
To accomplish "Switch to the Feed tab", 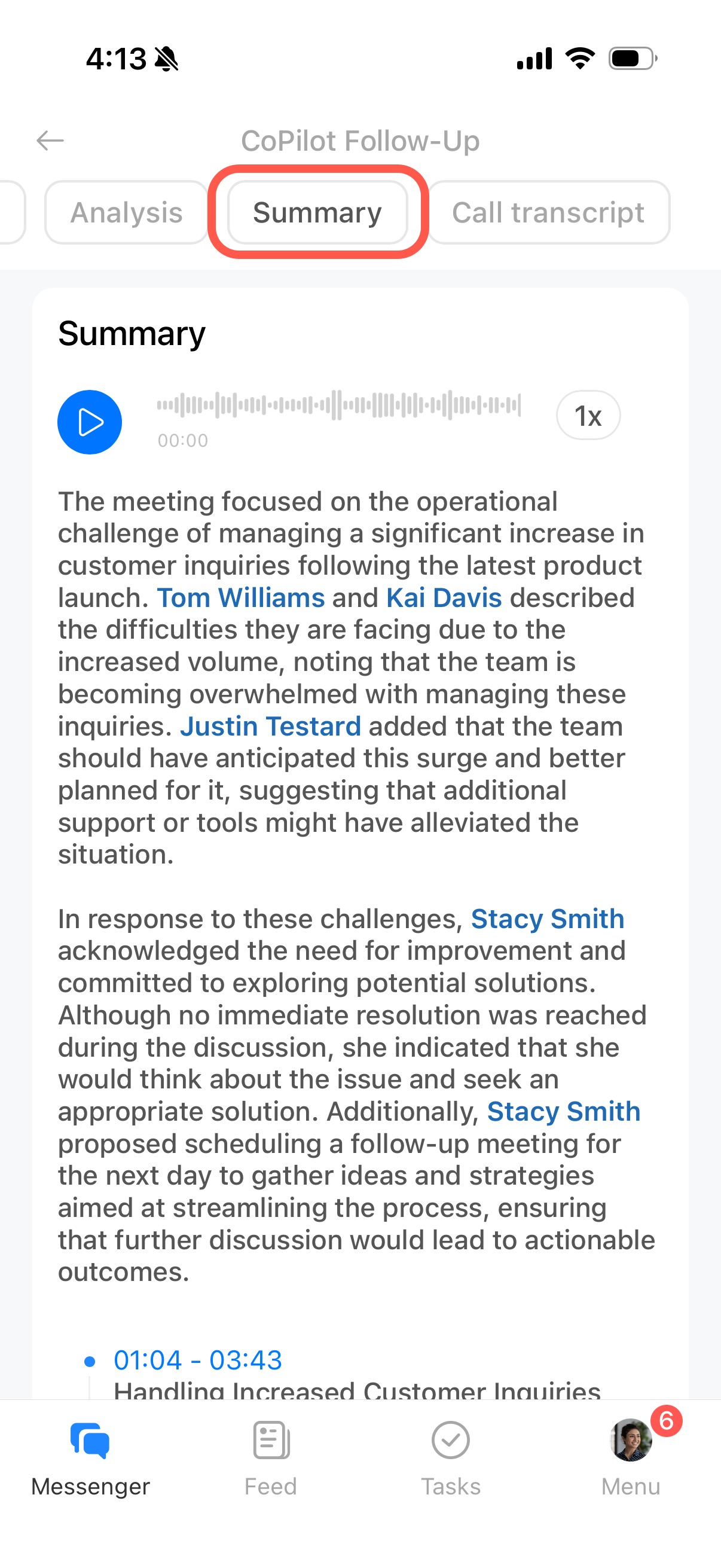I will (271, 1459).
